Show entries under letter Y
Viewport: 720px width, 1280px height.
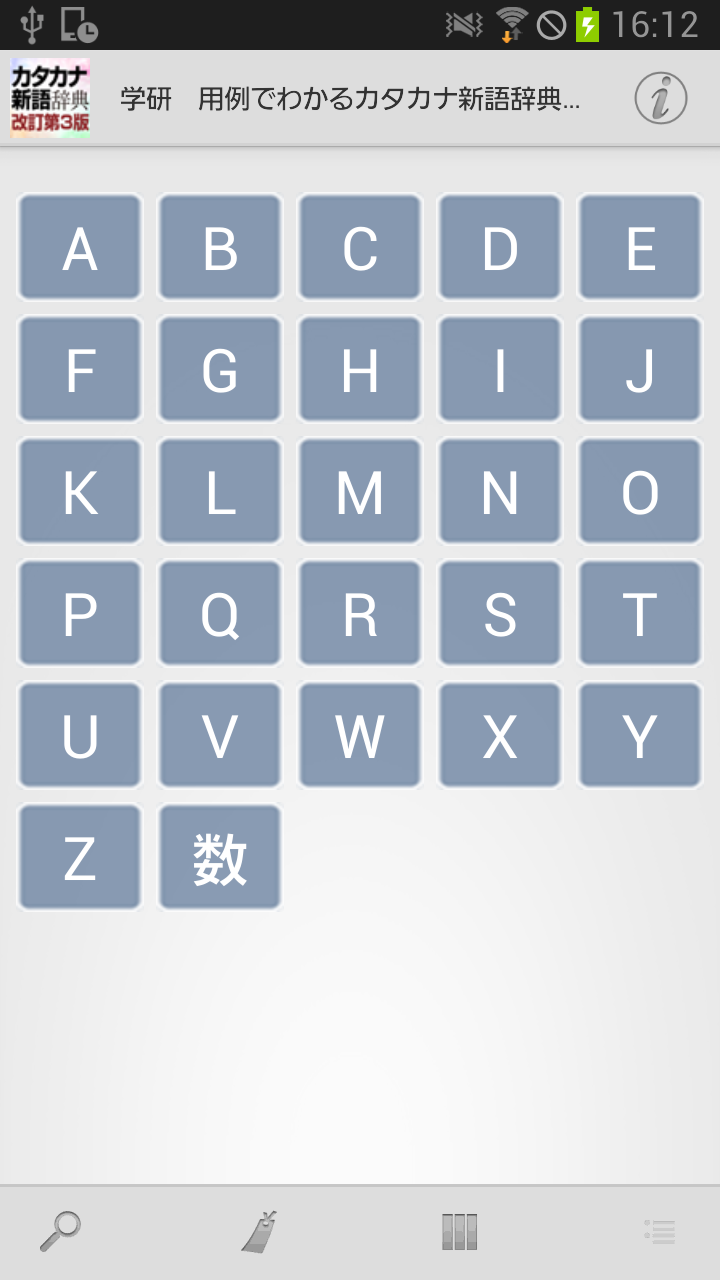pyautogui.click(x=640, y=736)
